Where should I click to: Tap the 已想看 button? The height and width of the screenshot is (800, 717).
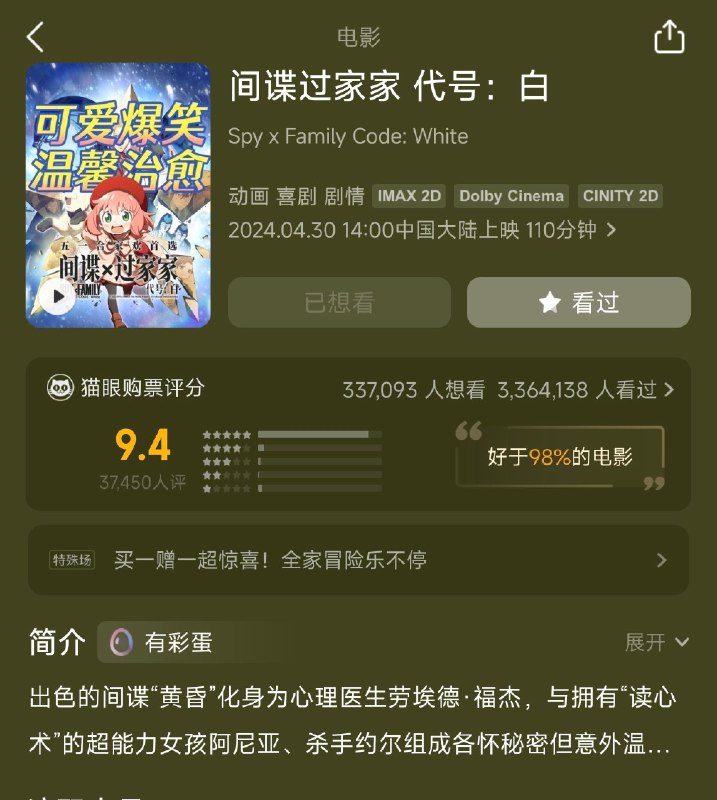tap(339, 302)
